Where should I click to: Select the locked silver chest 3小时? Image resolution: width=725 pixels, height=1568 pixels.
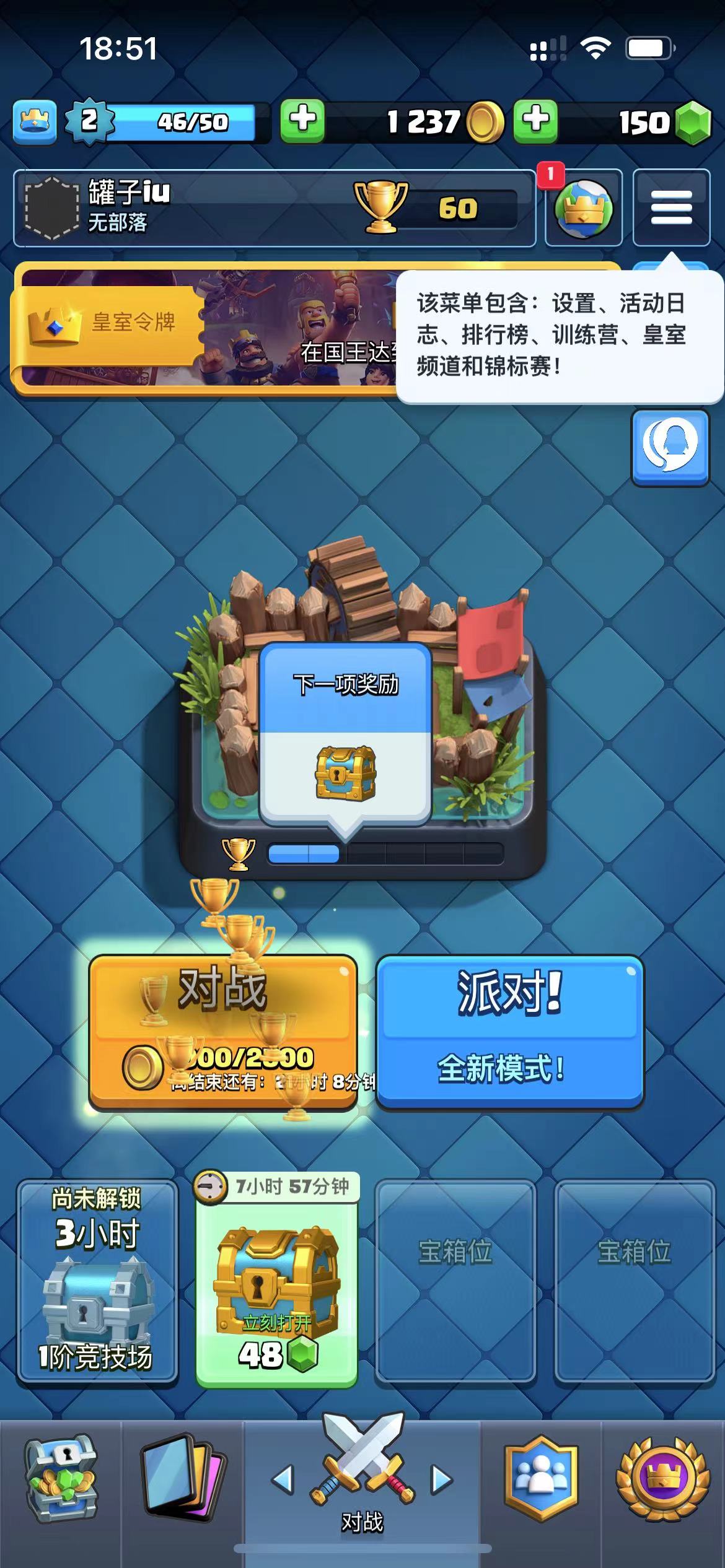pos(97,1282)
